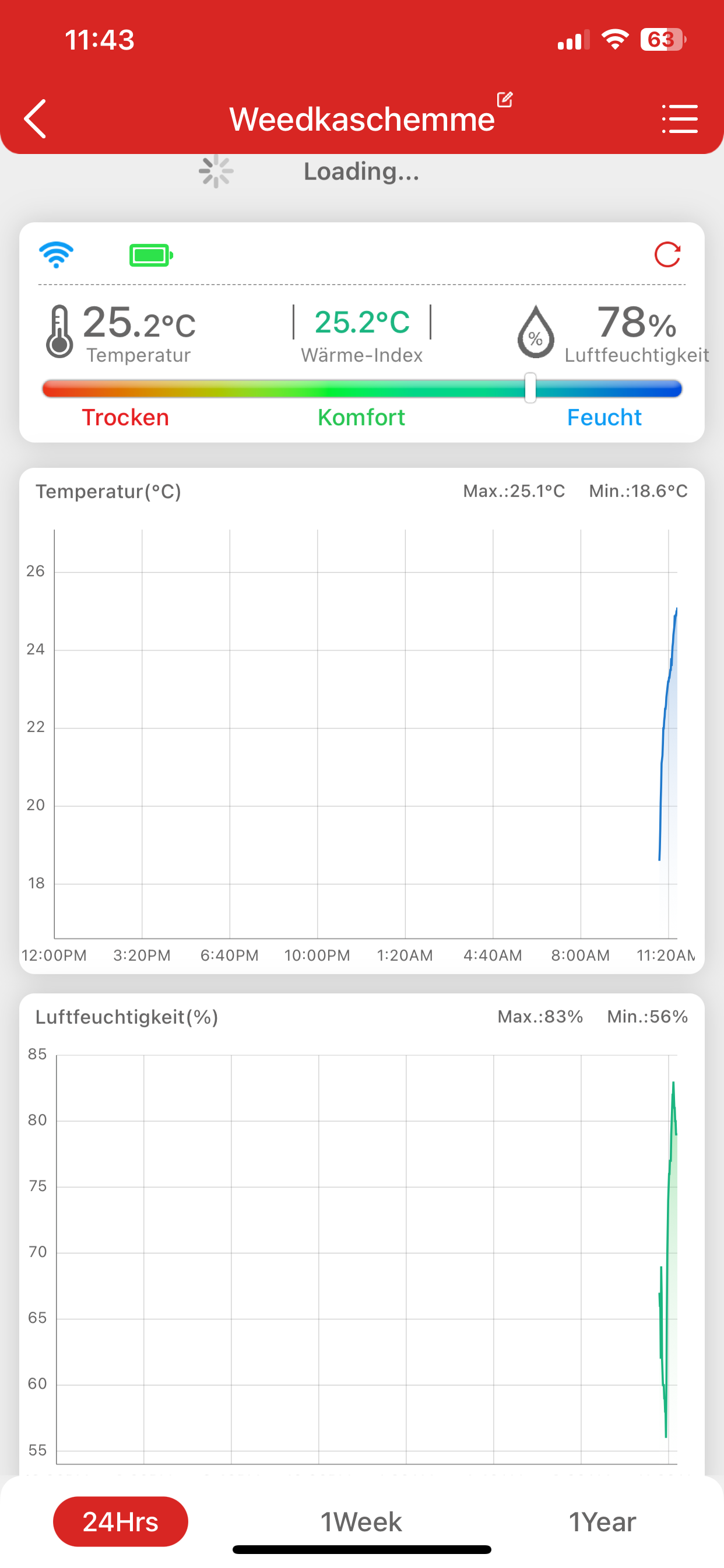Viewport: 724px width, 1568px height.
Task: Select the 24Hrs time range
Action: click(x=121, y=1521)
